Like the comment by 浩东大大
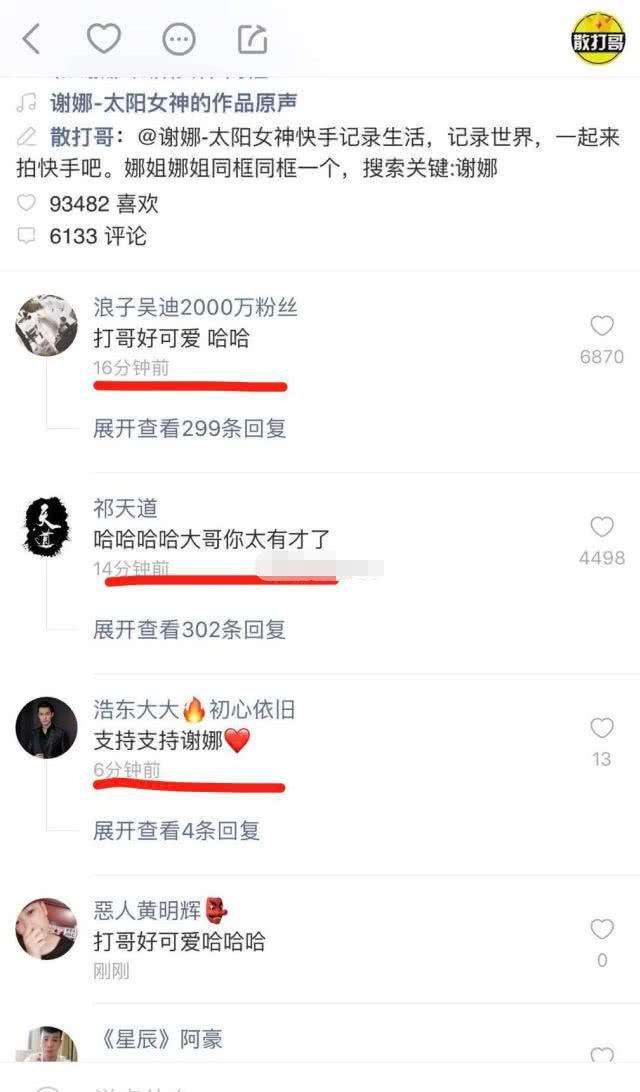 point(601,728)
